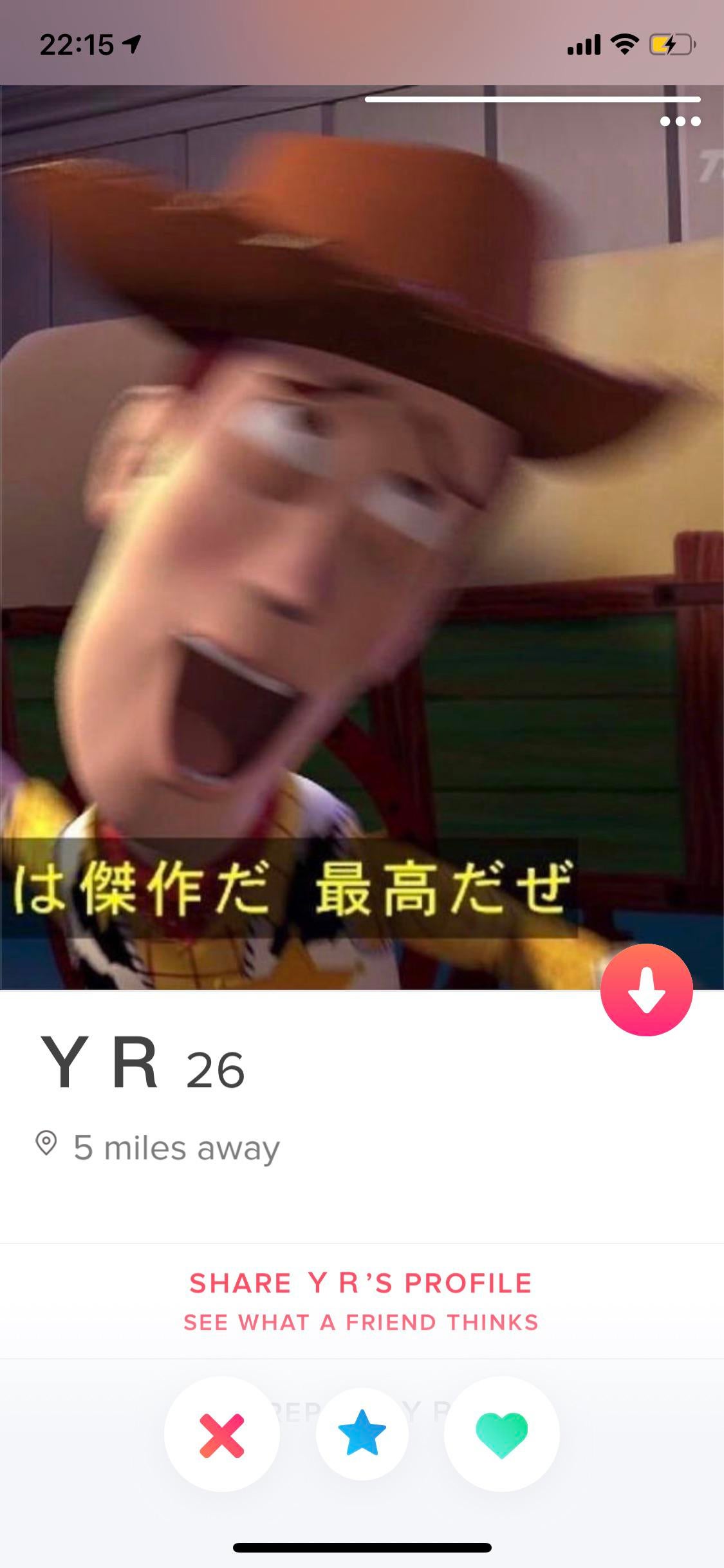This screenshot has height=1568, width=724.
Task: Tap the red X to pass
Action: (x=222, y=1435)
